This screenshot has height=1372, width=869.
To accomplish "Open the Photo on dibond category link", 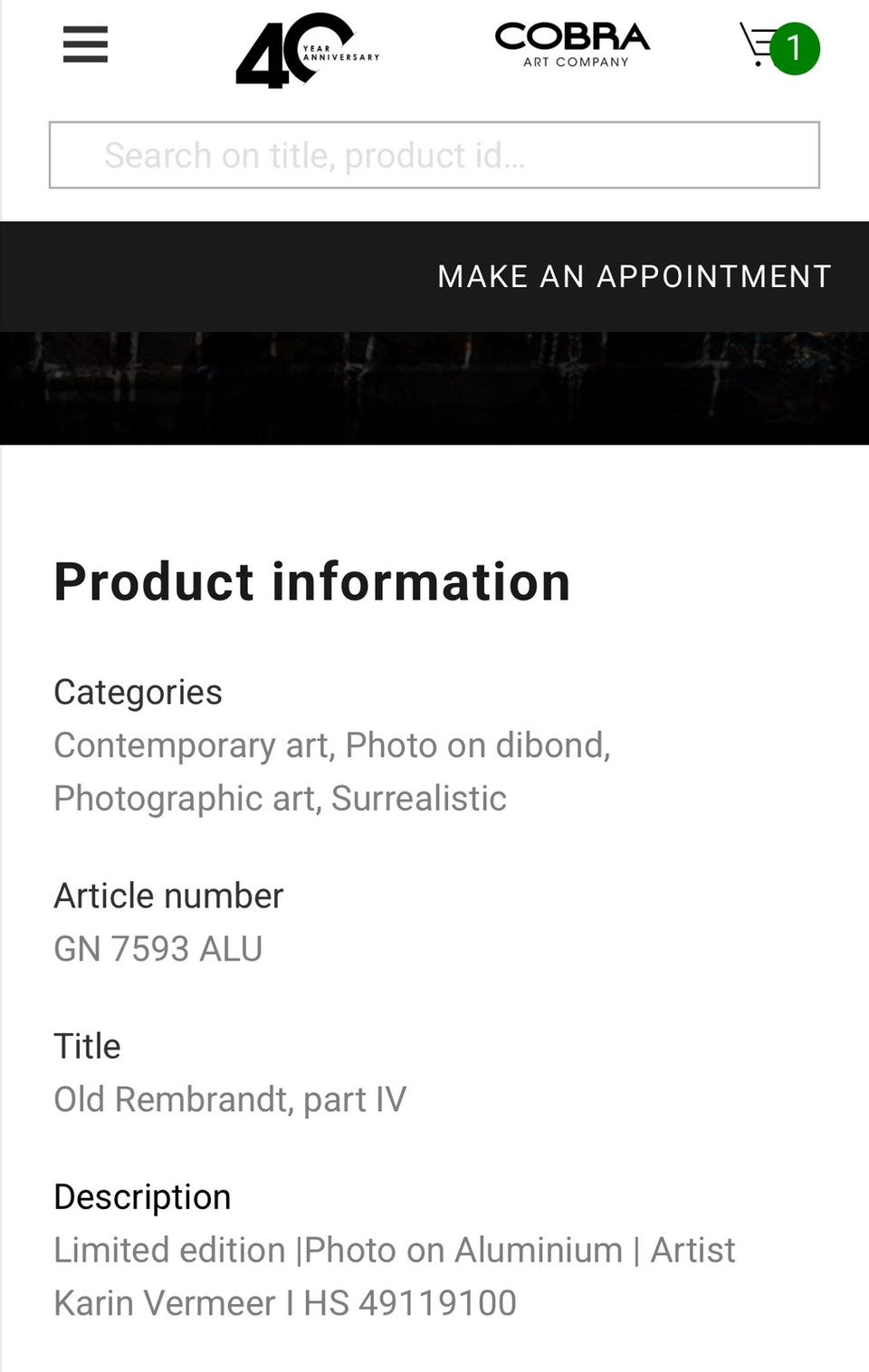I will tap(477, 744).
